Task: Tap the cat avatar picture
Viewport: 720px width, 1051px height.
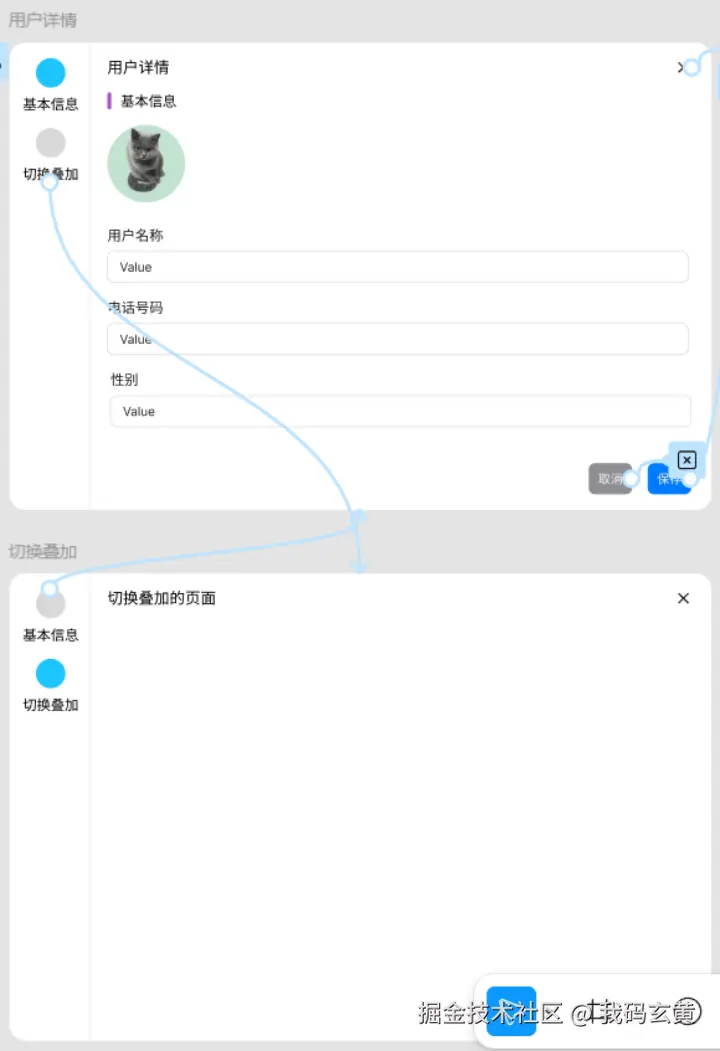Action: click(146, 163)
